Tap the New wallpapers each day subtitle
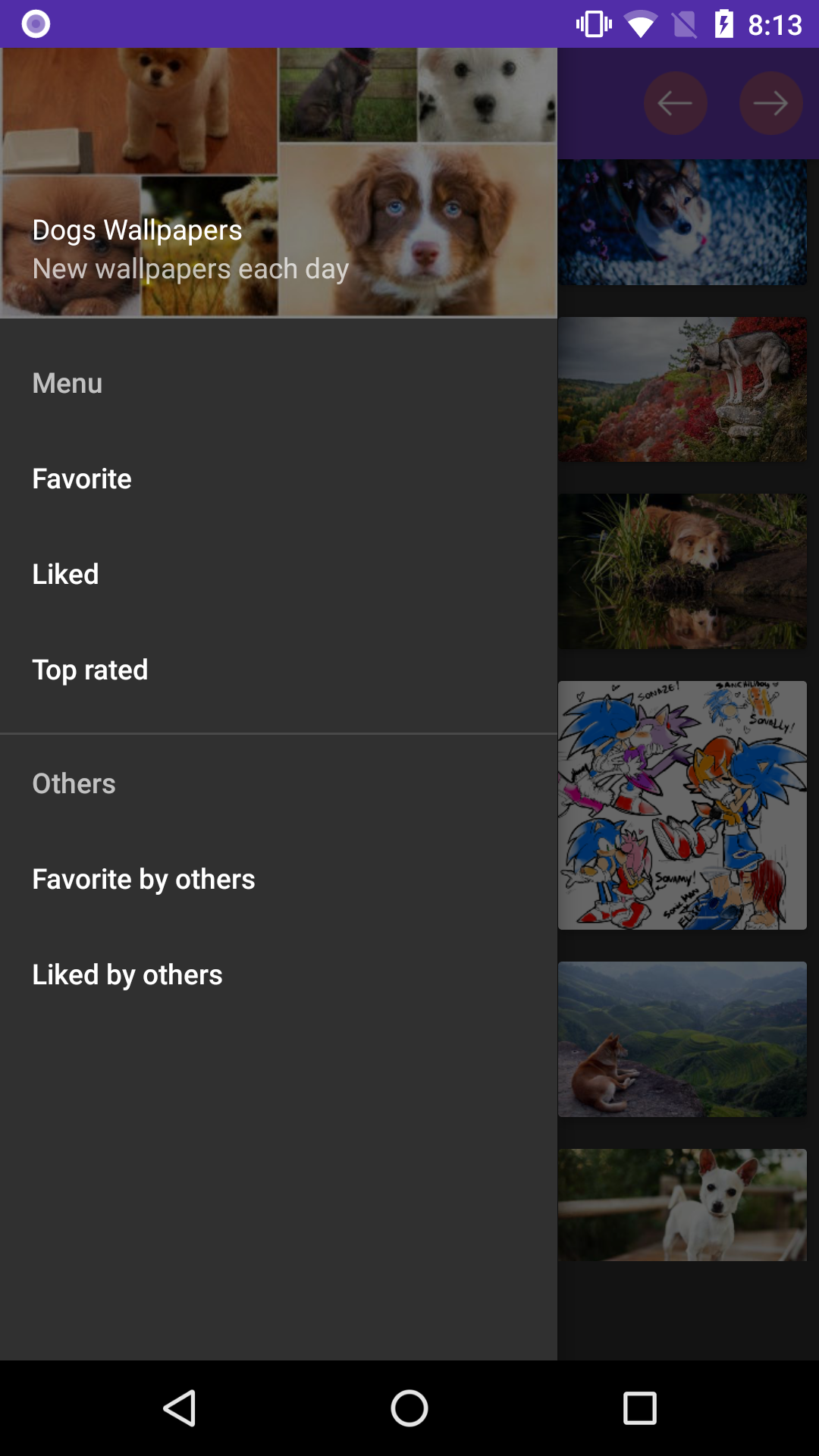 [190, 268]
